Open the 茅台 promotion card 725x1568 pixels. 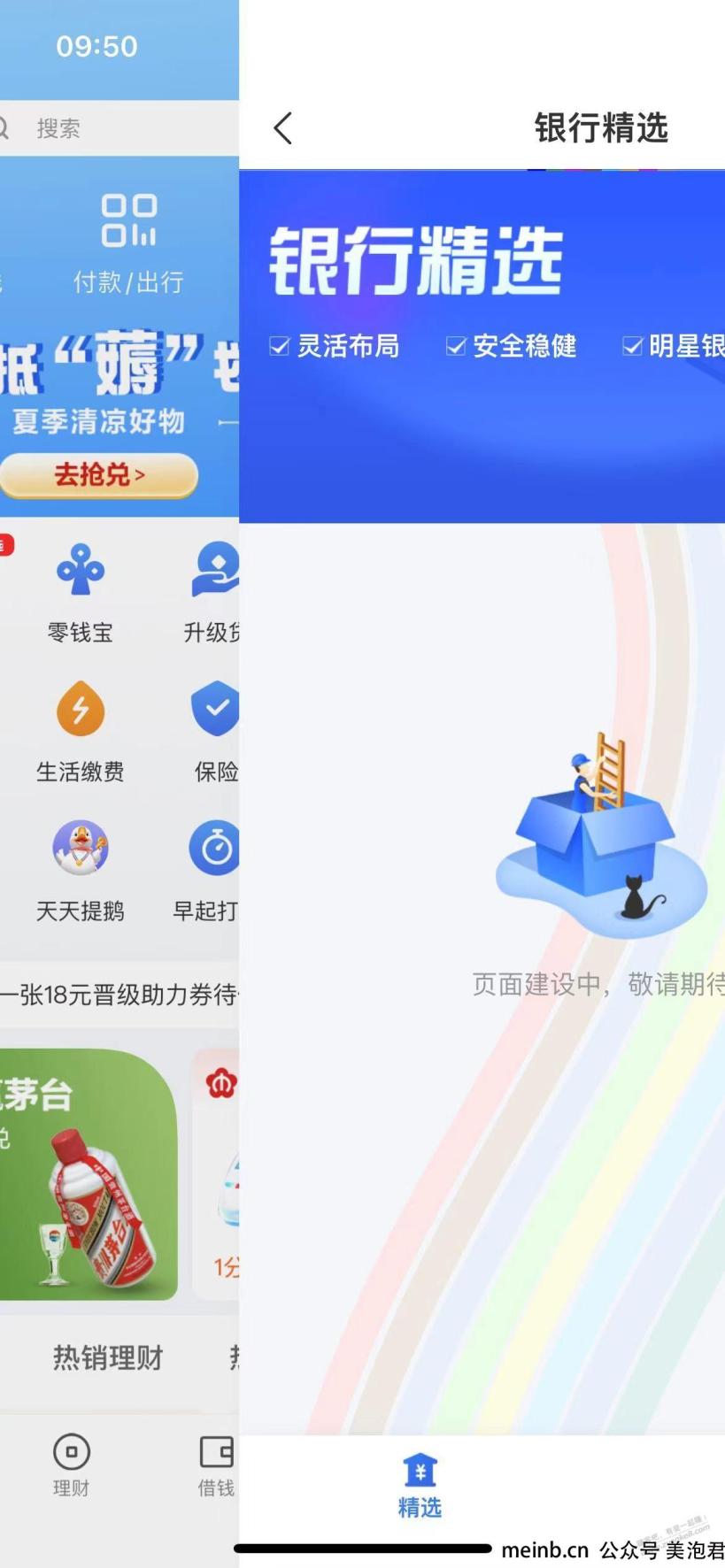pos(89,1174)
